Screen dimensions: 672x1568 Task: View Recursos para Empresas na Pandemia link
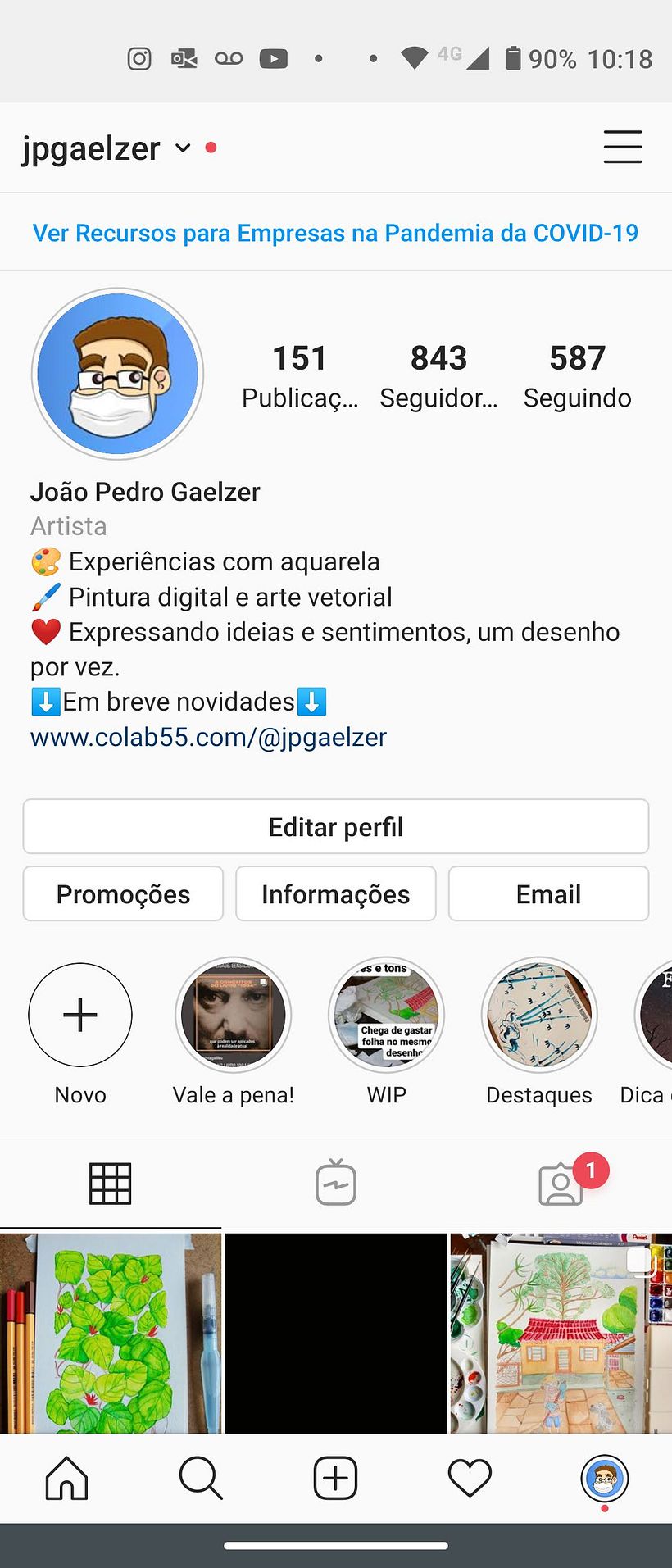pyautogui.click(x=335, y=232)
